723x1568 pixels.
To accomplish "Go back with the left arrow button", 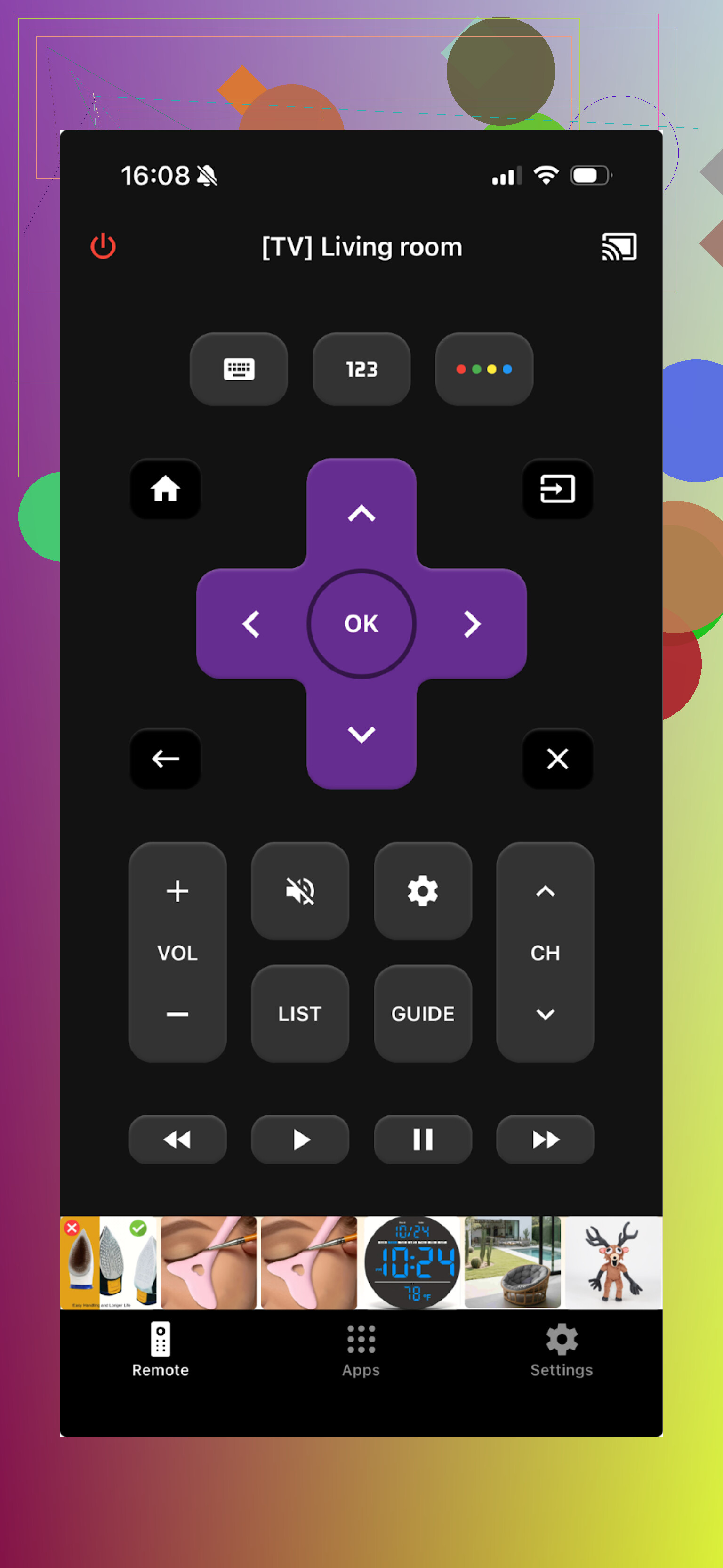I will coord(166,759).
